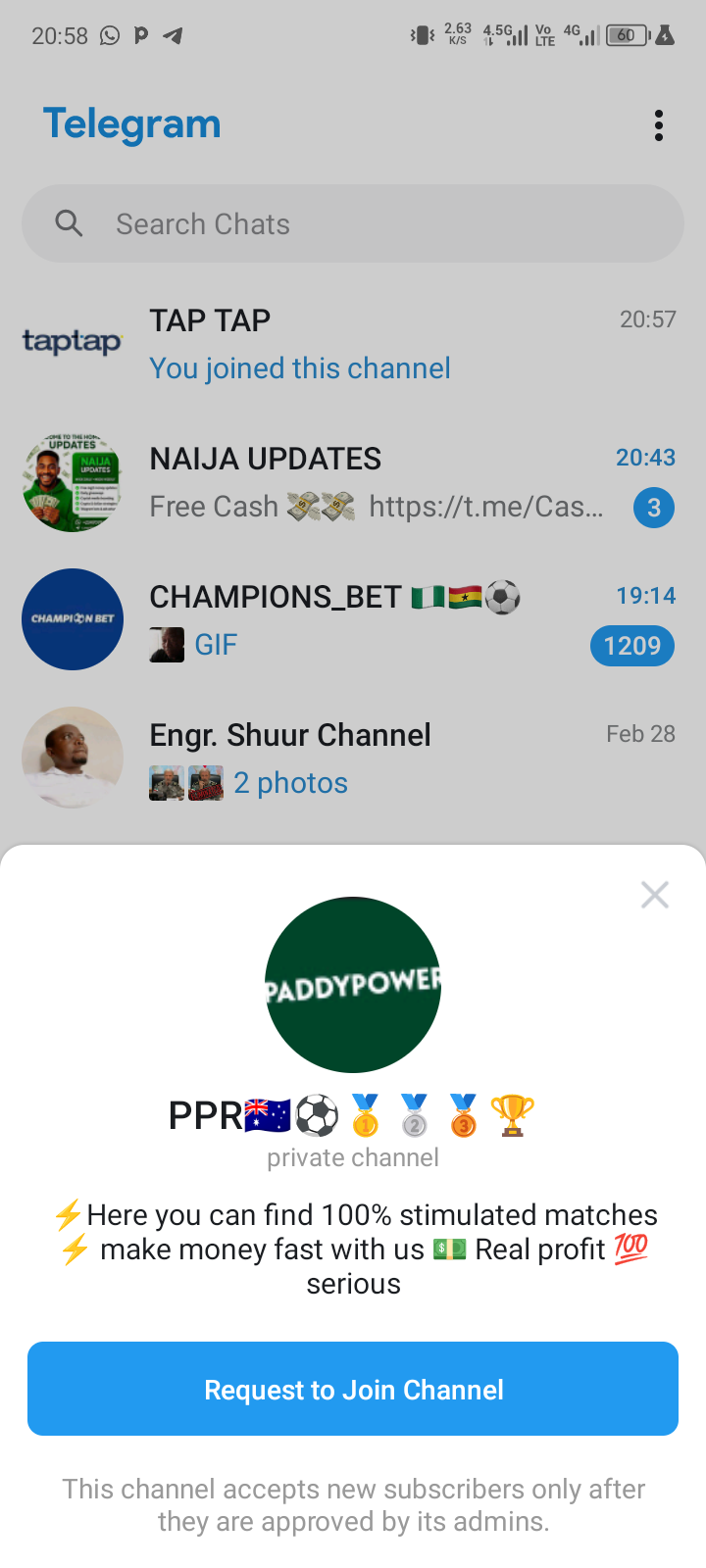Close the PPR channel join sheet

tap(654, 895)
